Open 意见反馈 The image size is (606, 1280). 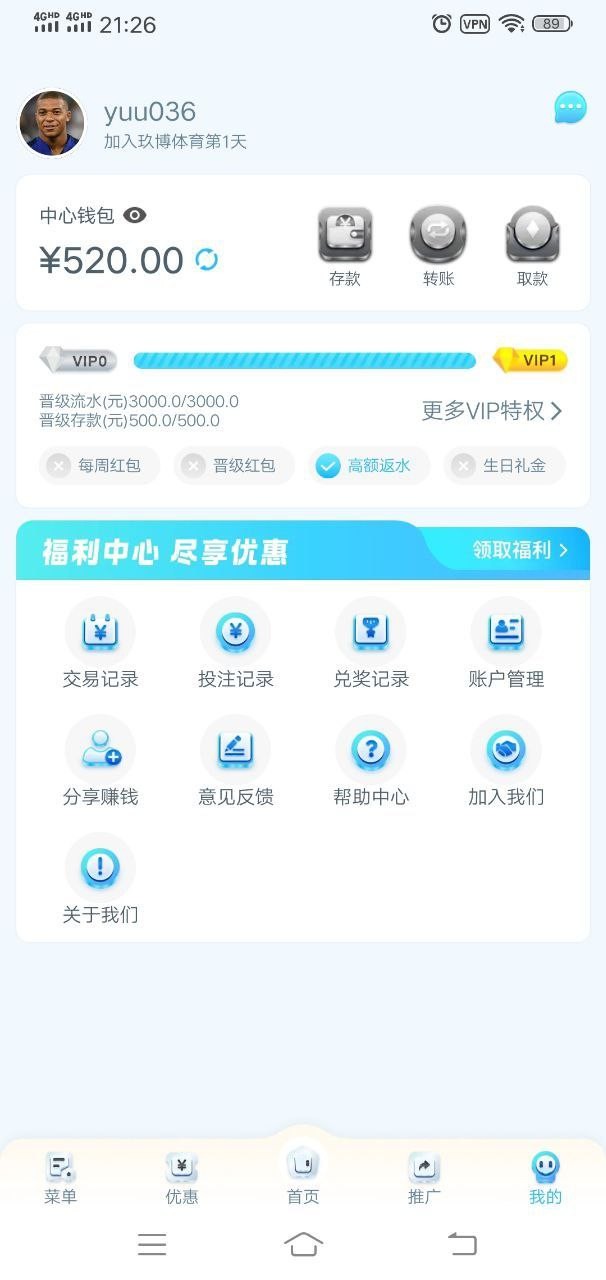tap(235, 763)
